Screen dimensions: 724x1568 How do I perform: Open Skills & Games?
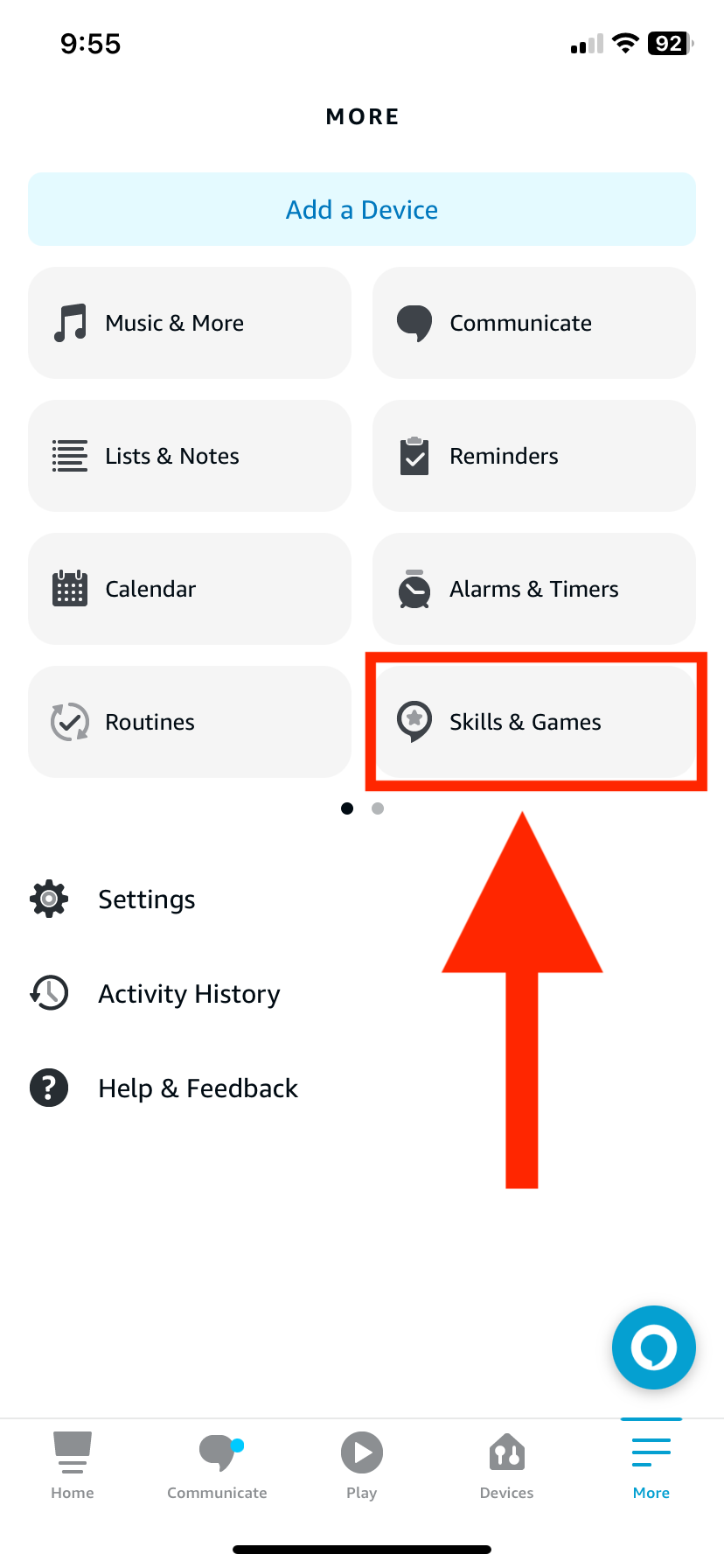point(534,722)
